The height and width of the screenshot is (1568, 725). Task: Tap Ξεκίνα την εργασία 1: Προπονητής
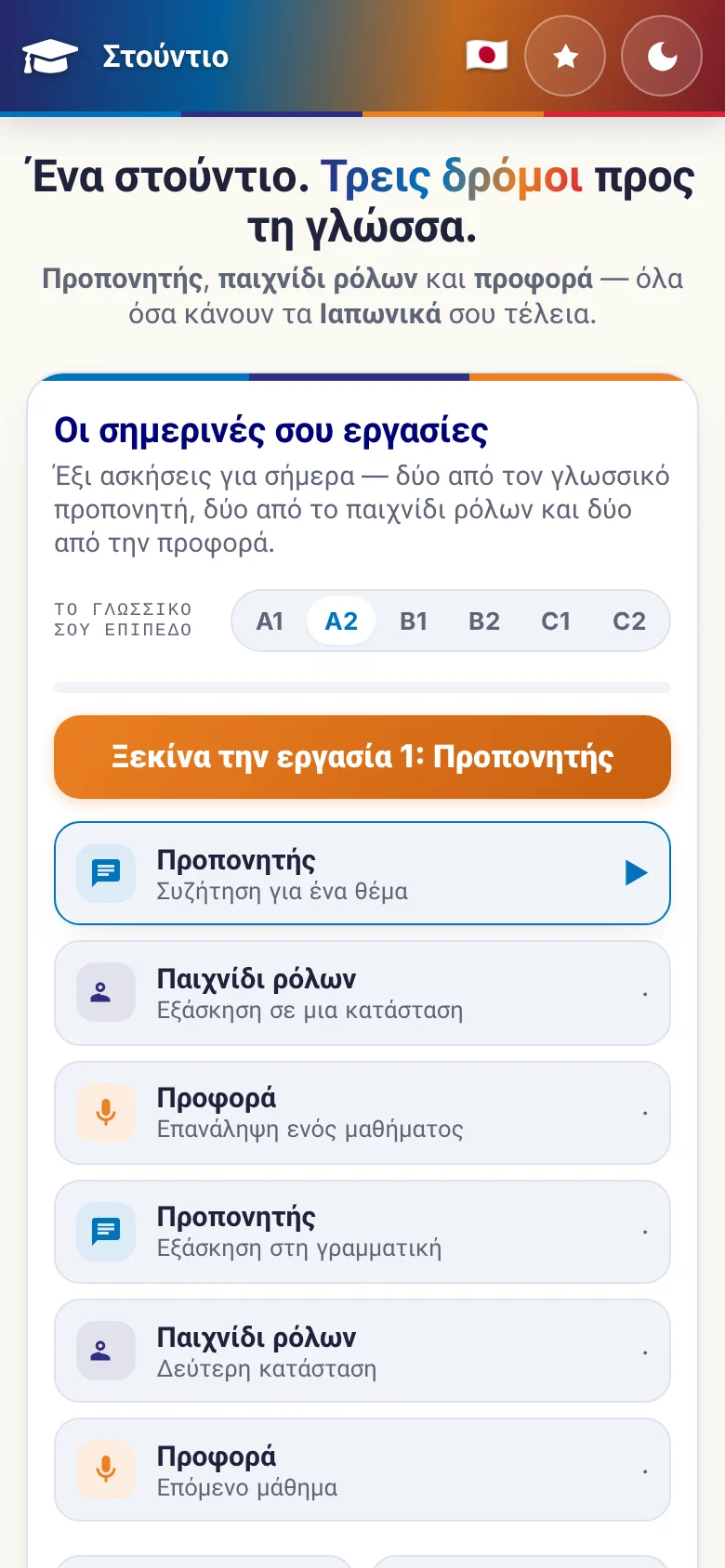[362, 757]
